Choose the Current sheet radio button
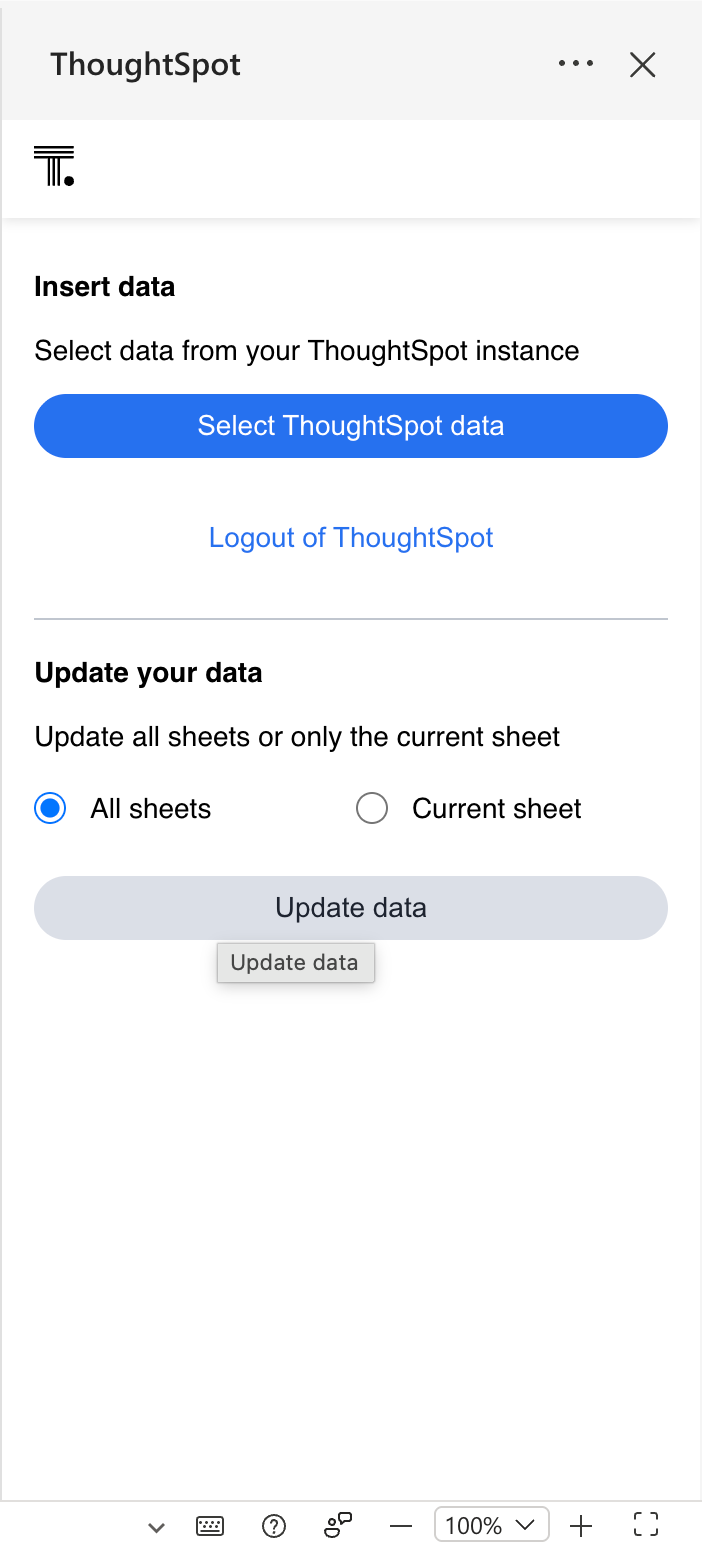This screenshot has height=1547, width=702. coord(372,808)
